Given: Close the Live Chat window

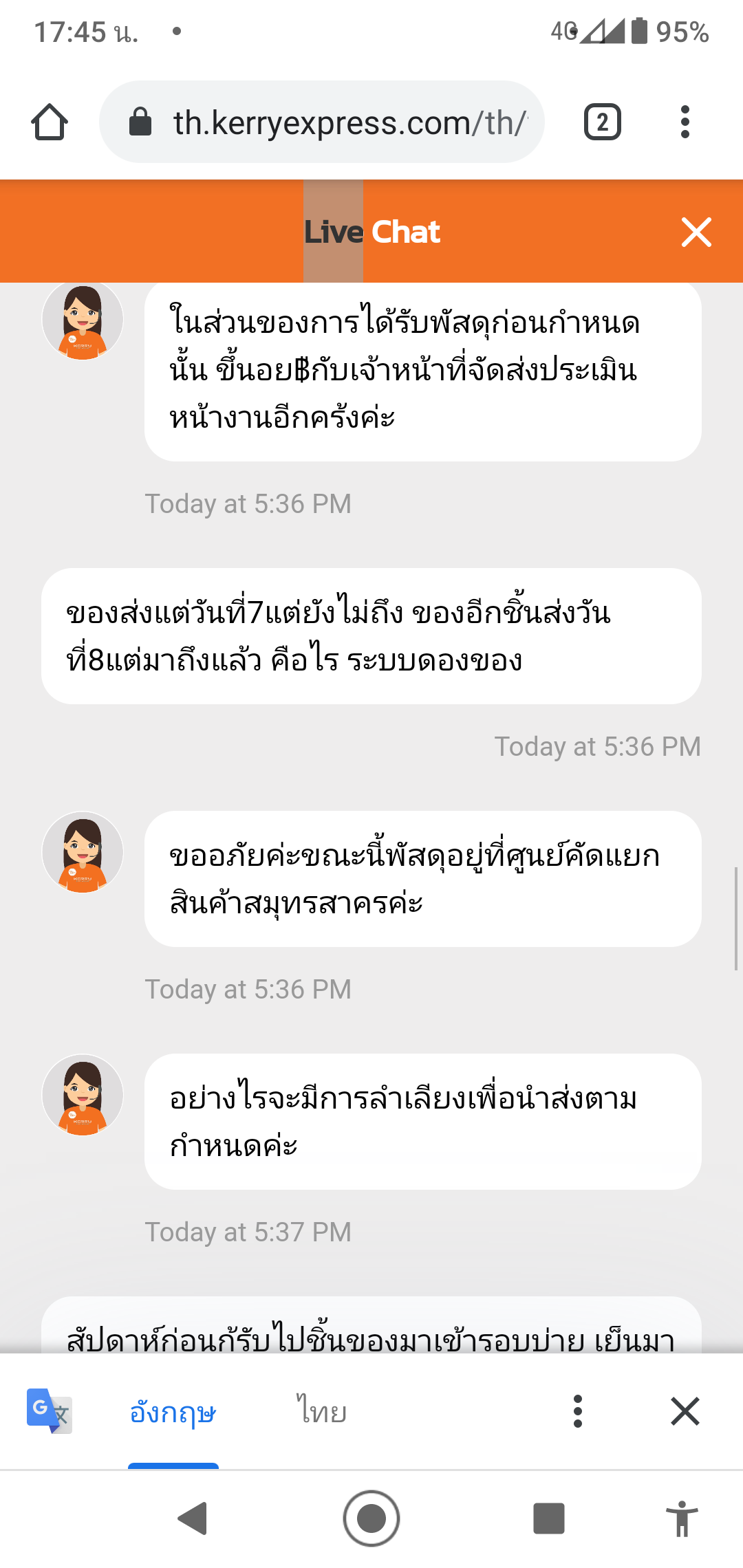Looking at the screenshot, I should pyautogui.click(x=696, y=232).
